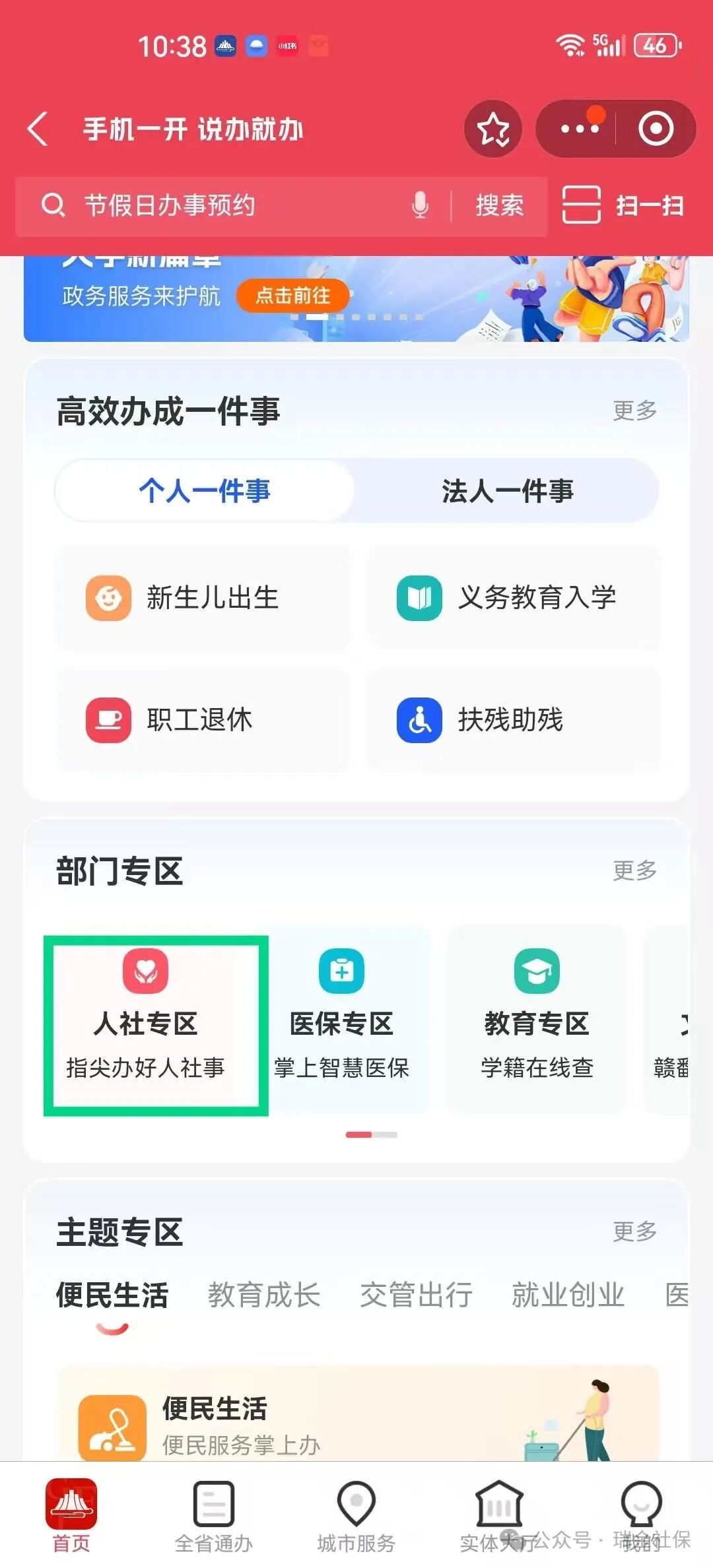The height and width of the screenshot is (1568, 713).
Task: Go to 城市服务 bottom tab
Action: (356, 1516)
